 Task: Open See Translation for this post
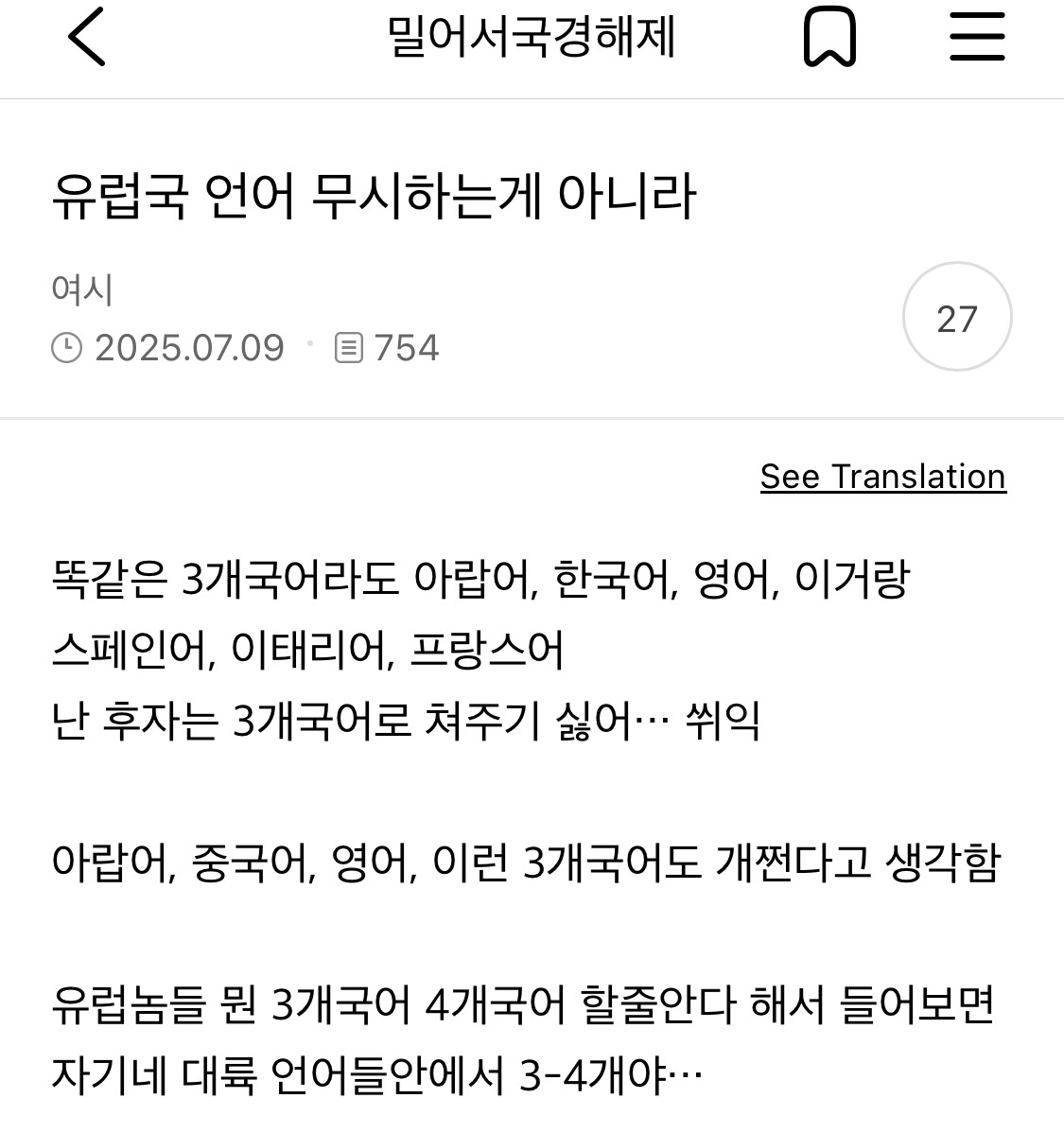click(882, 476)
